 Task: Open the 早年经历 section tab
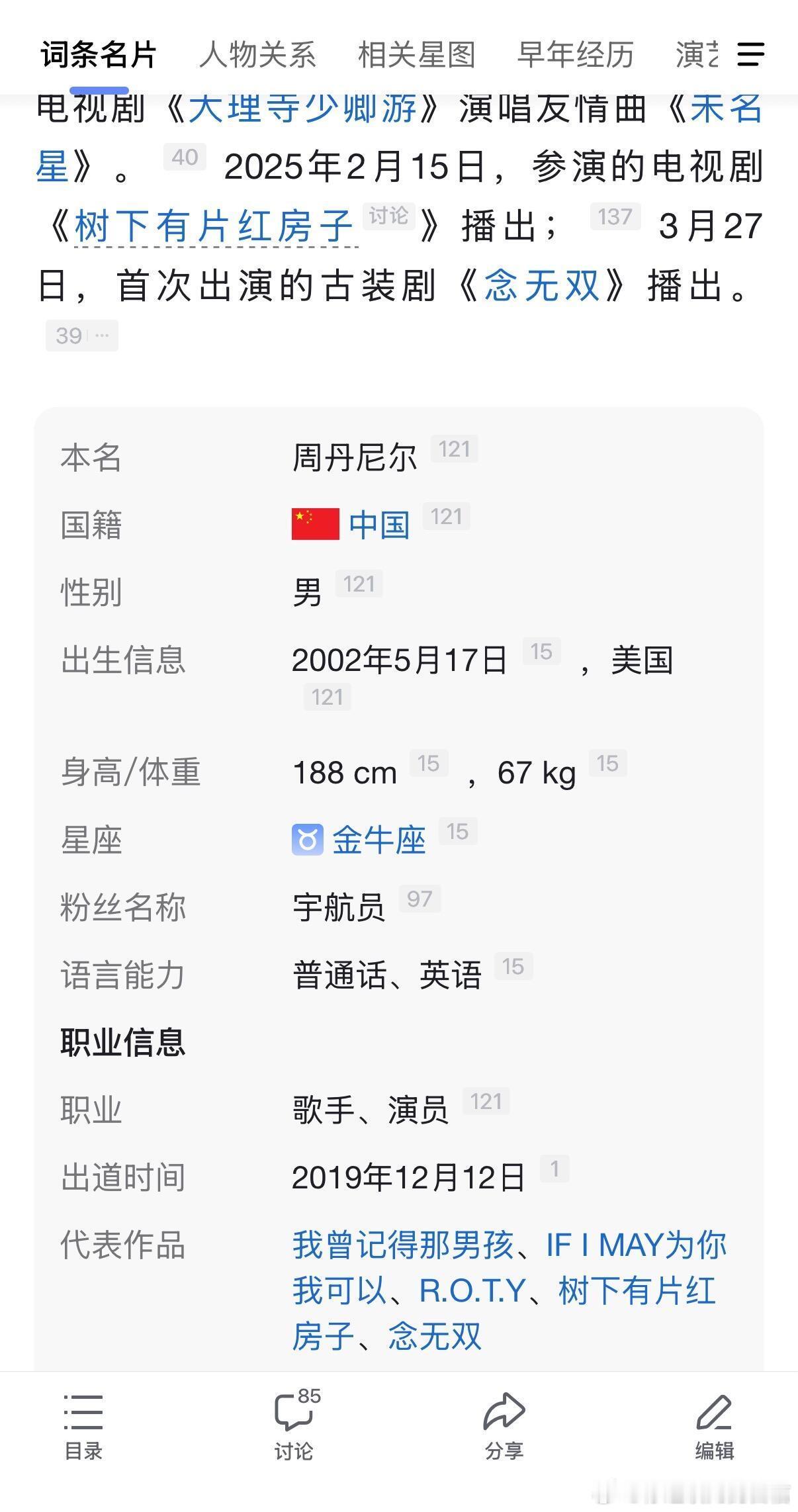coord(577,56)
